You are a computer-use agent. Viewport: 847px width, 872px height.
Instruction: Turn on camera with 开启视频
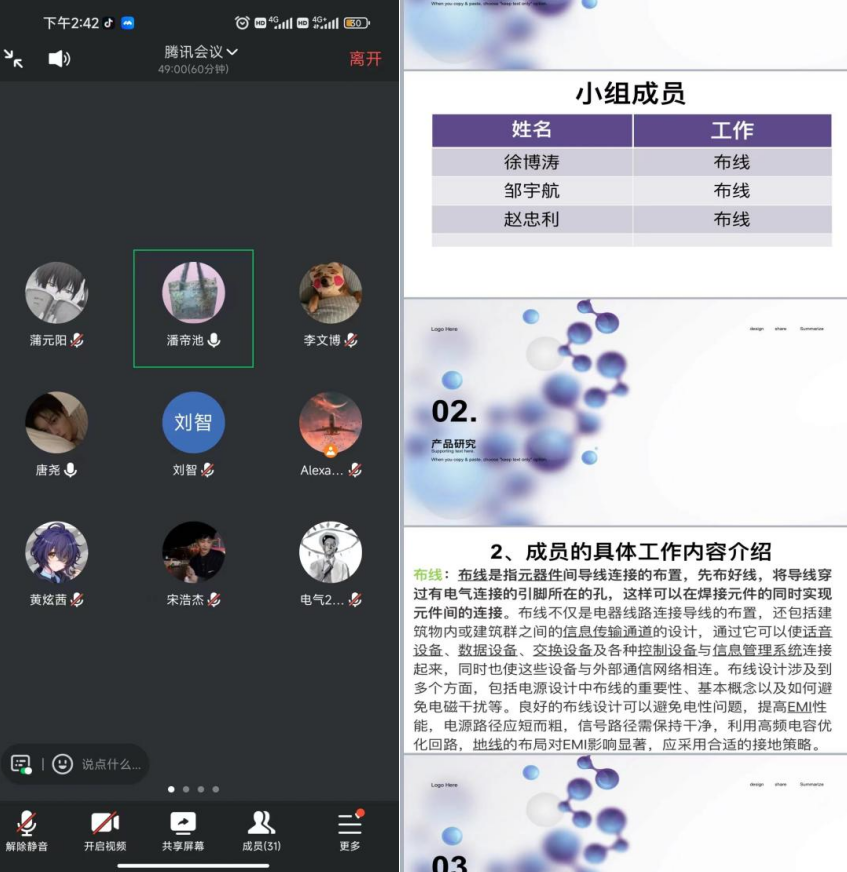pyautogui.click(x=105, y=832)
